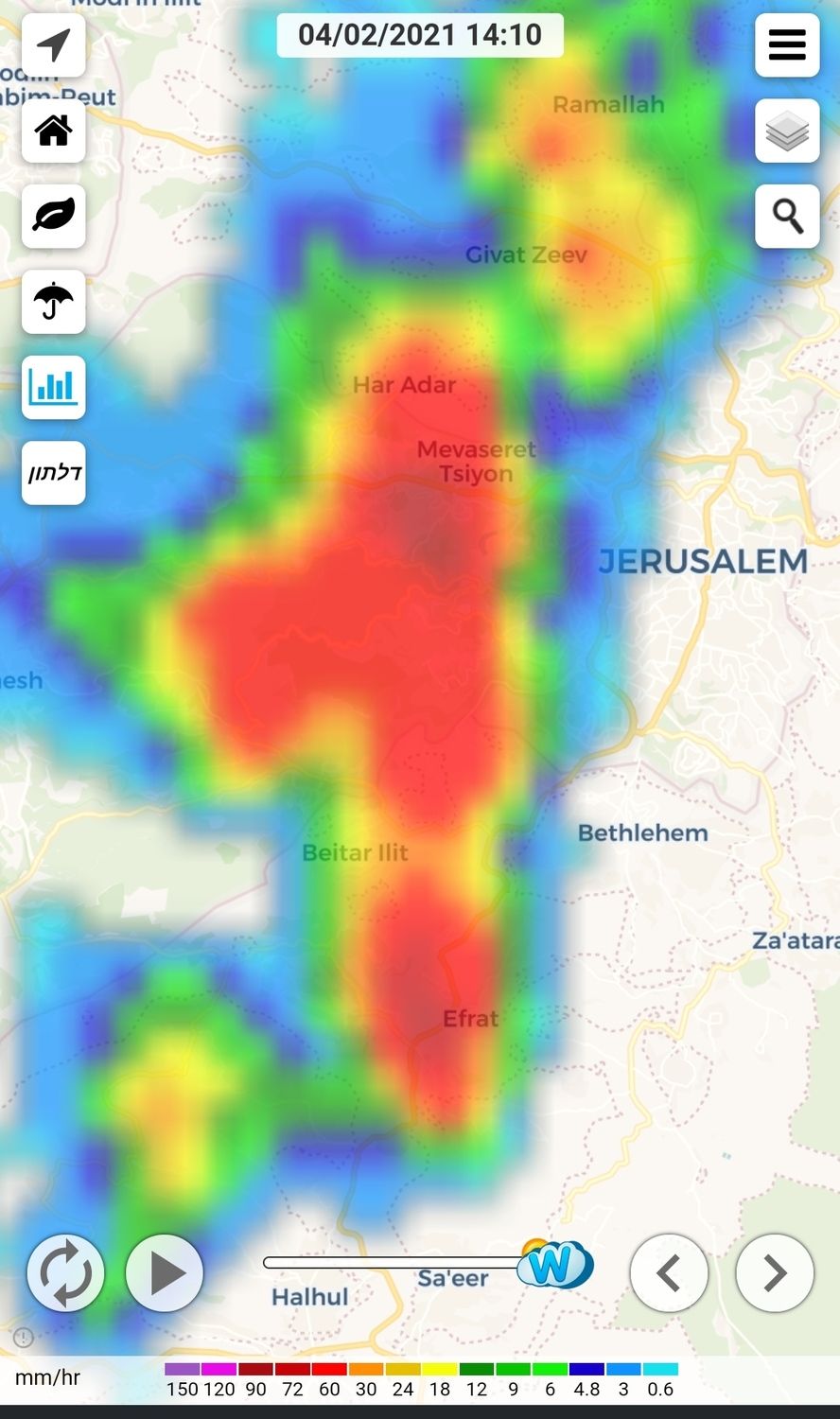The height and width of the screenshot is (1419, 840).
Task: Center map on my current location
Action: click(54, 44)
